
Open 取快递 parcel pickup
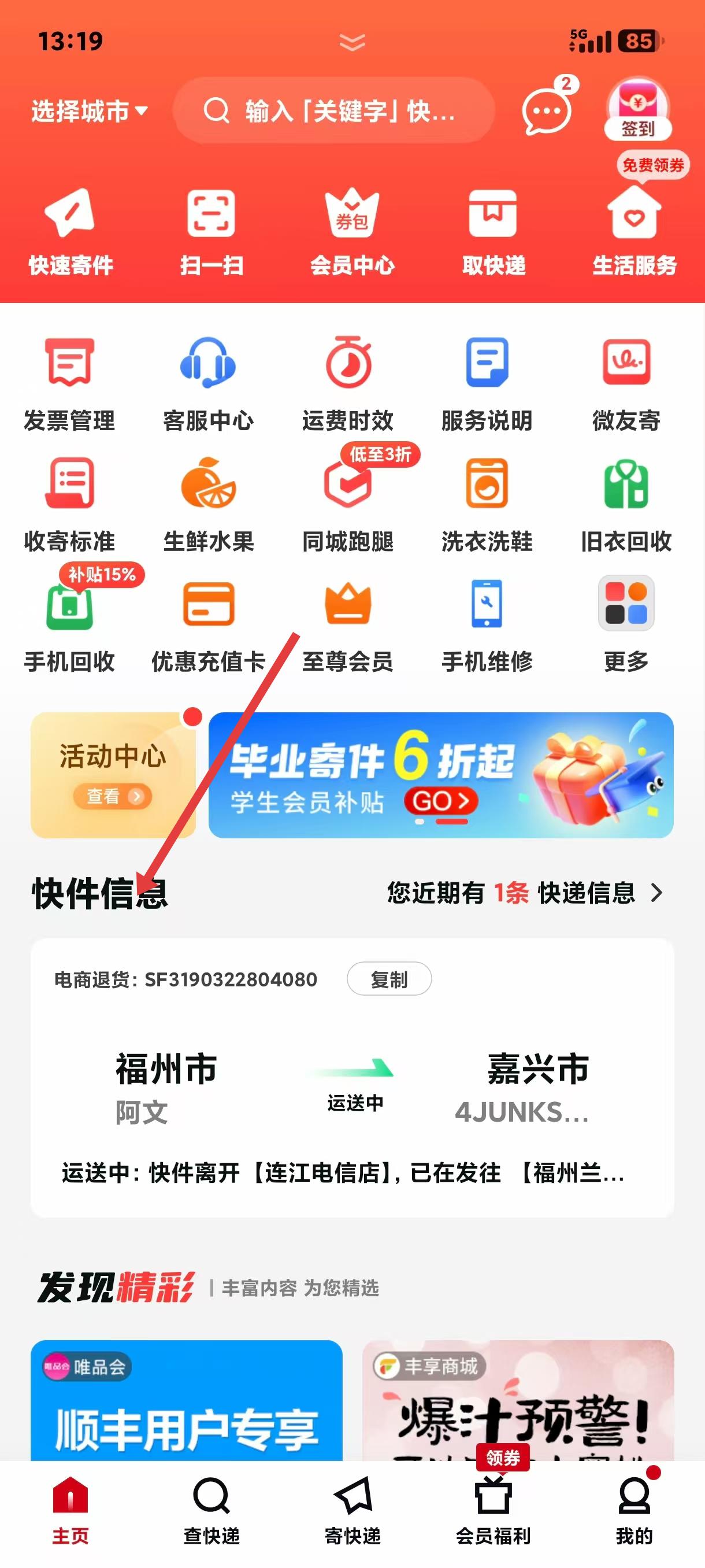(x=493, y=231)
